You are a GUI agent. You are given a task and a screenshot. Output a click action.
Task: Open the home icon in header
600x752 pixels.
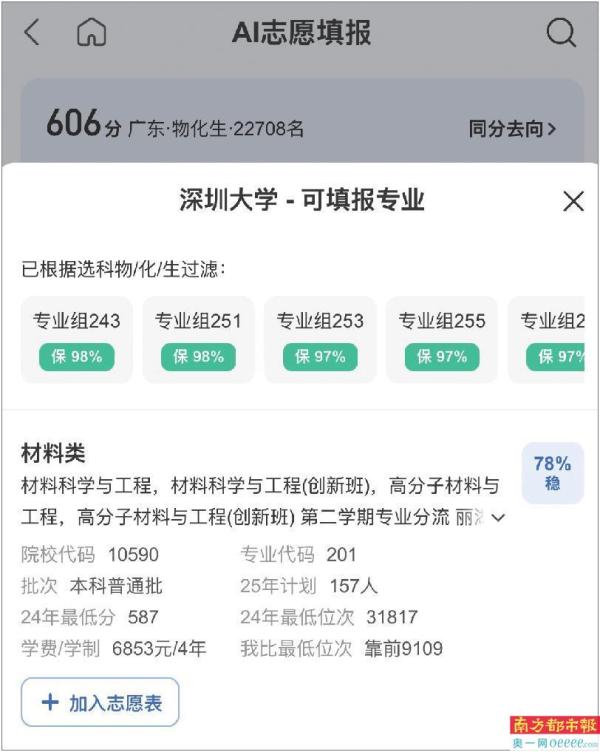click(x=91, y=33)
